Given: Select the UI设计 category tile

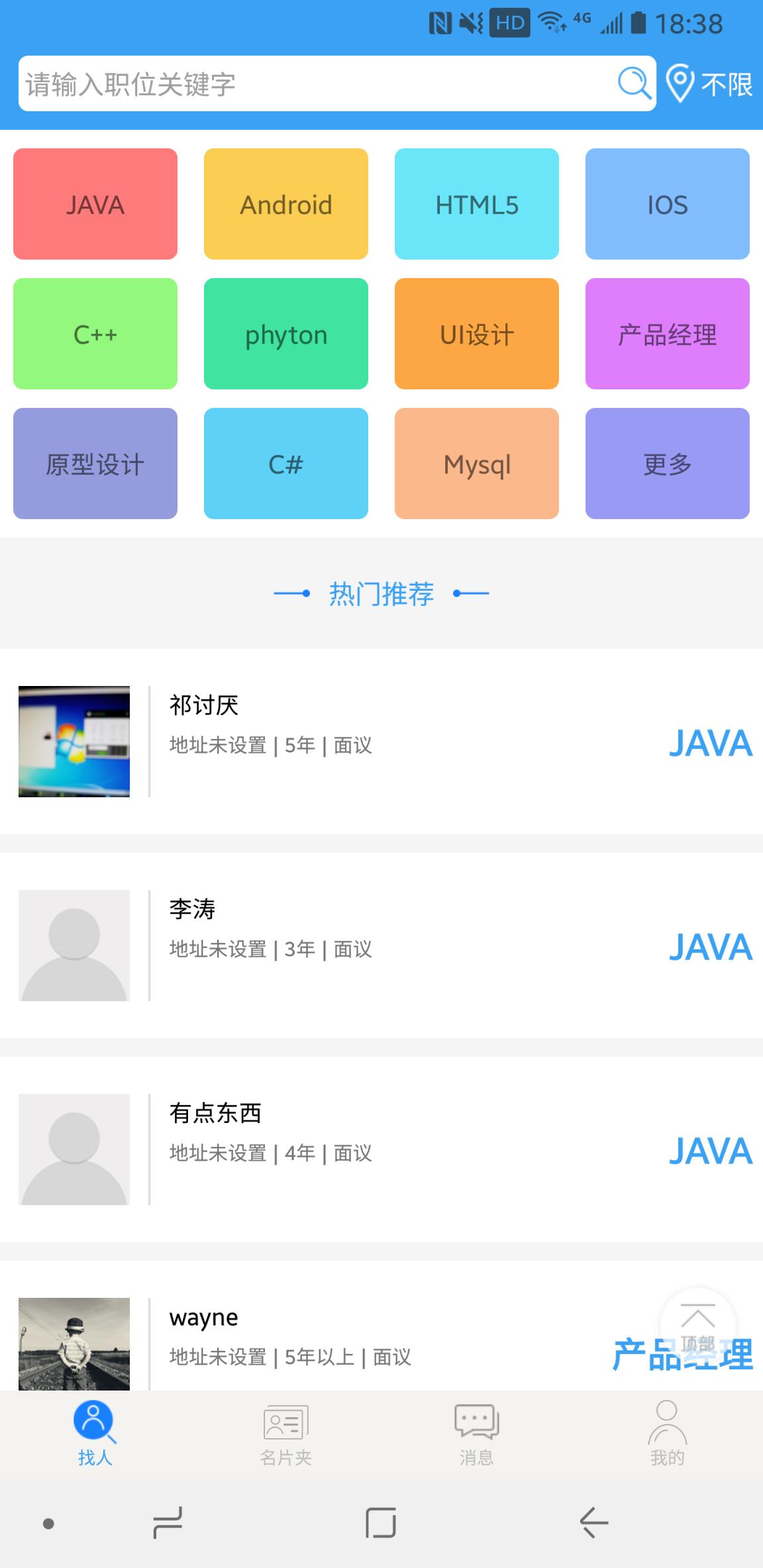Looking at the screenshot, I should pos(476,334).
